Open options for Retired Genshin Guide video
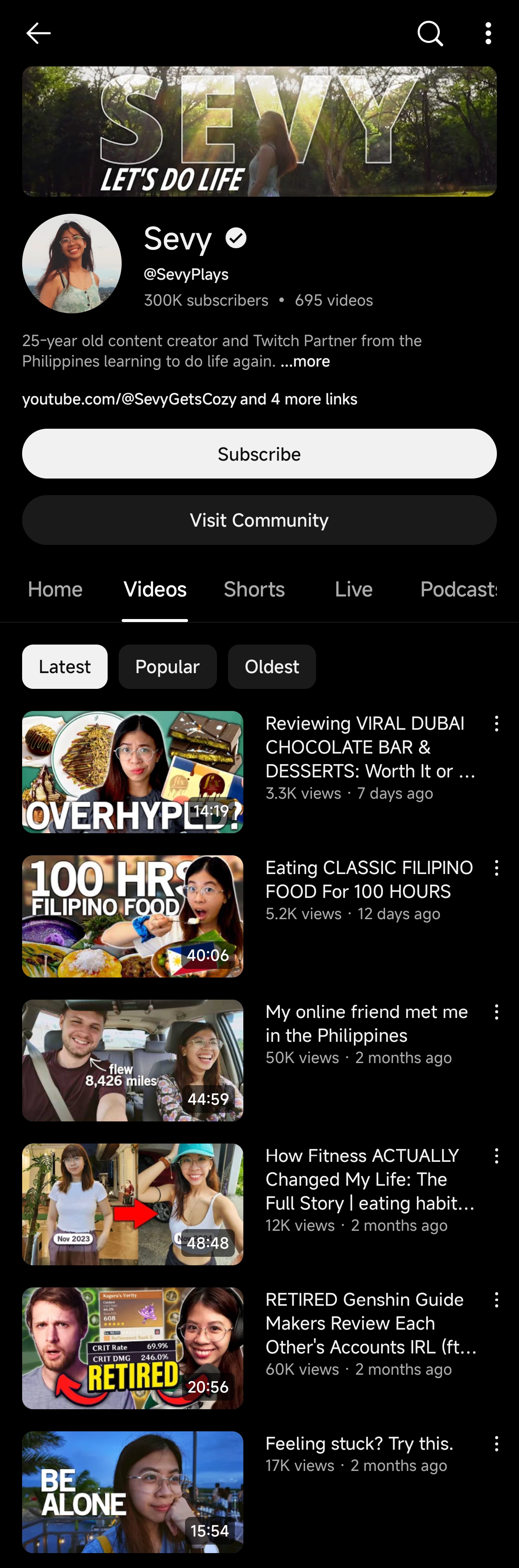519x1568 pixels. point(496,1300)
